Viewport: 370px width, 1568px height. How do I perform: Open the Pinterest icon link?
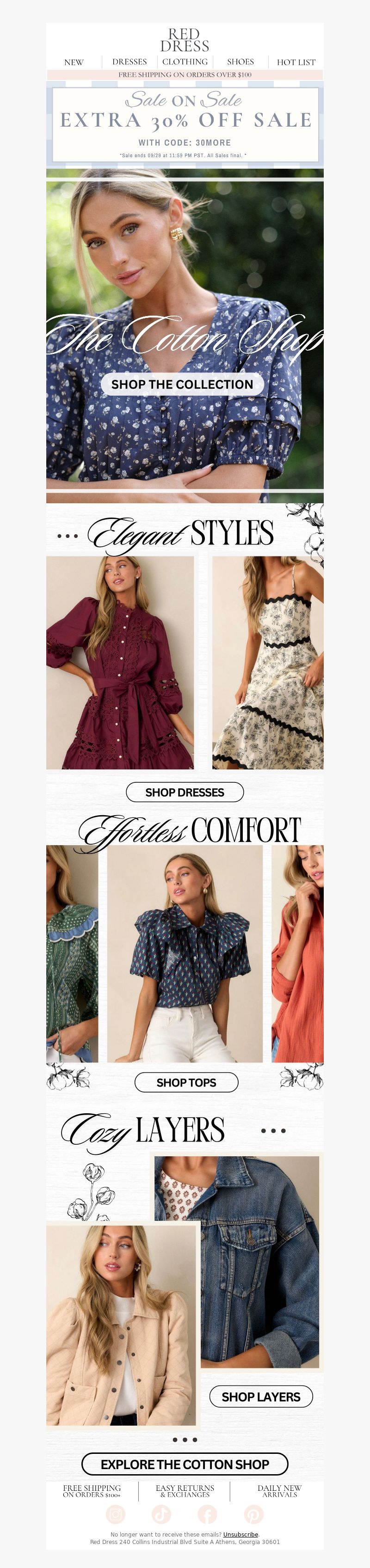point(253,1514)
